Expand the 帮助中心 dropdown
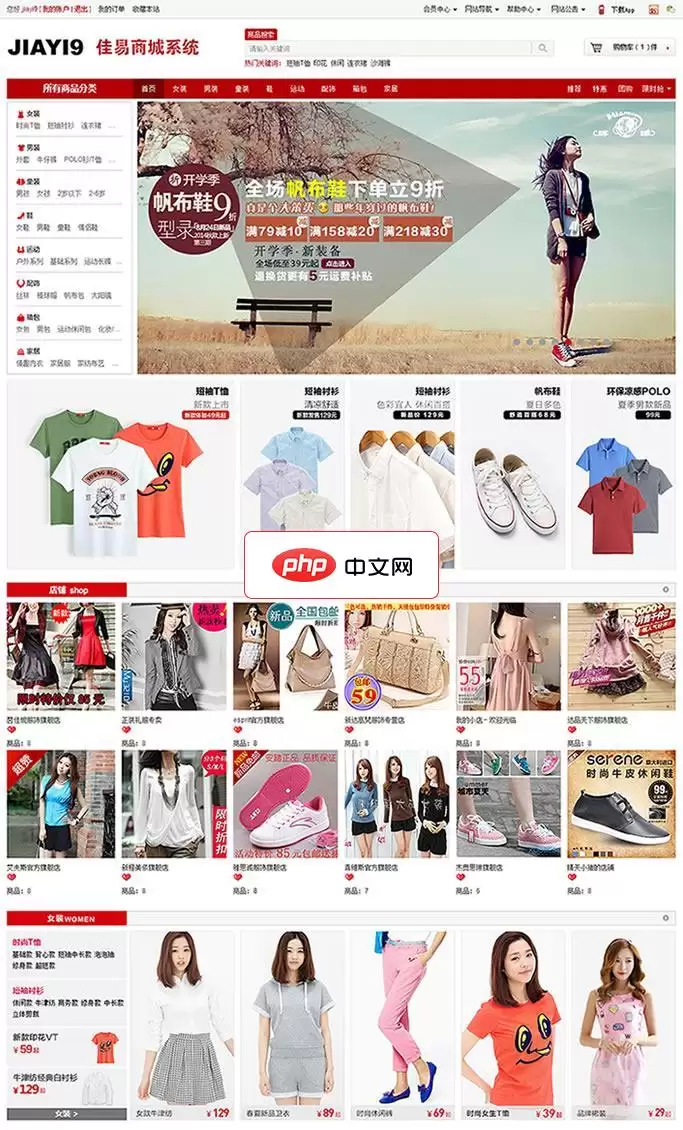 (x=521, y=8)
